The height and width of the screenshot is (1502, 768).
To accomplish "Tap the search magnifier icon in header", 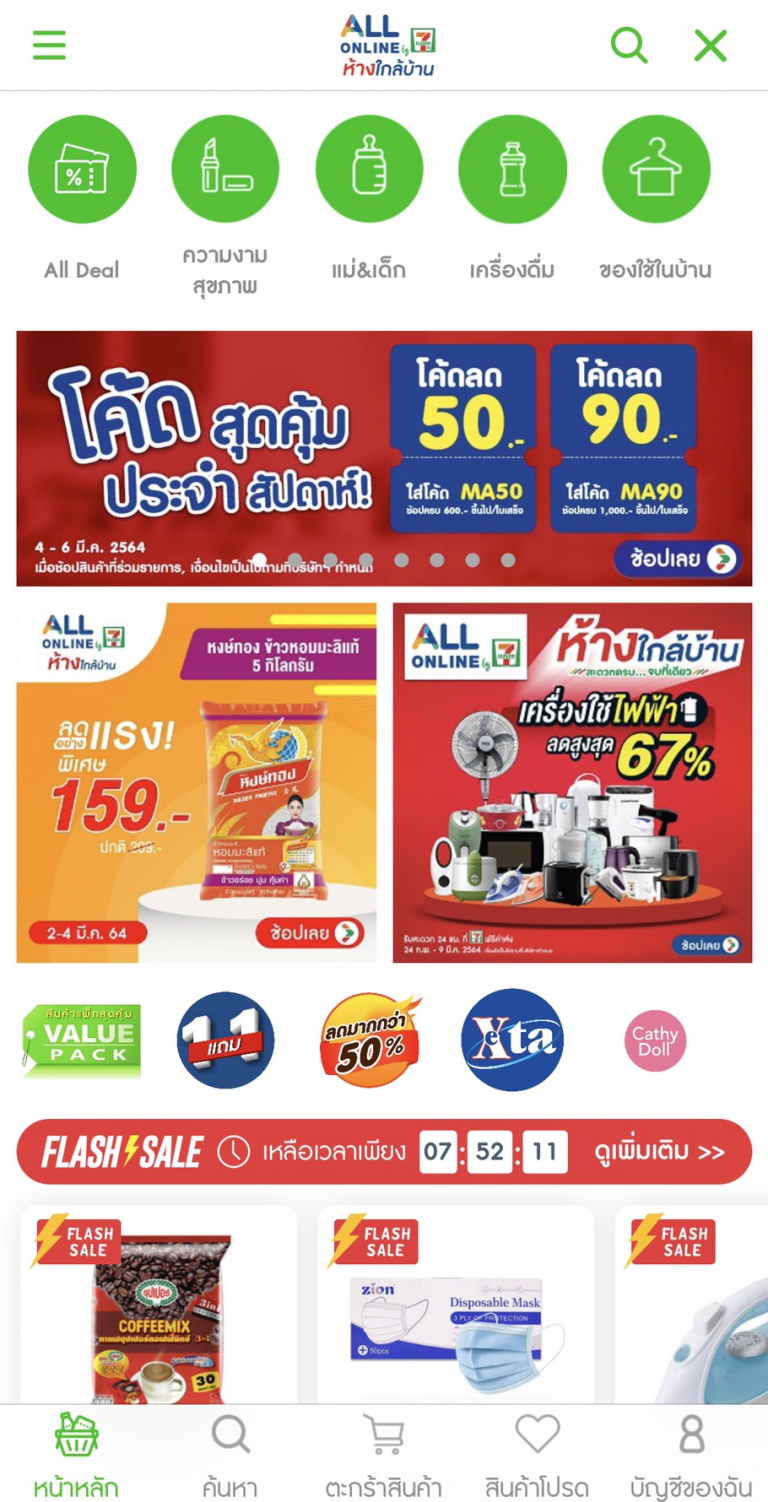I will (x=629, y=45).
